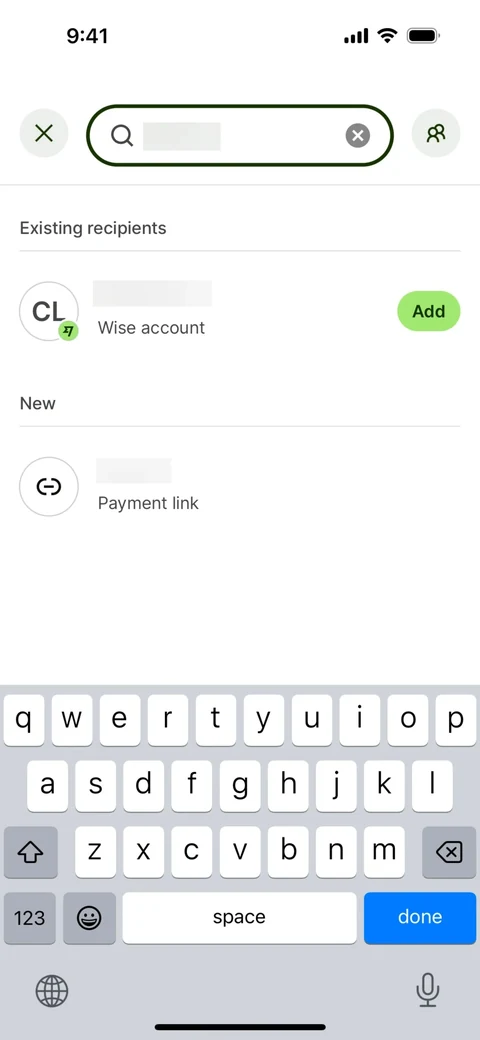Open the contacts group icon

(436, 134)
